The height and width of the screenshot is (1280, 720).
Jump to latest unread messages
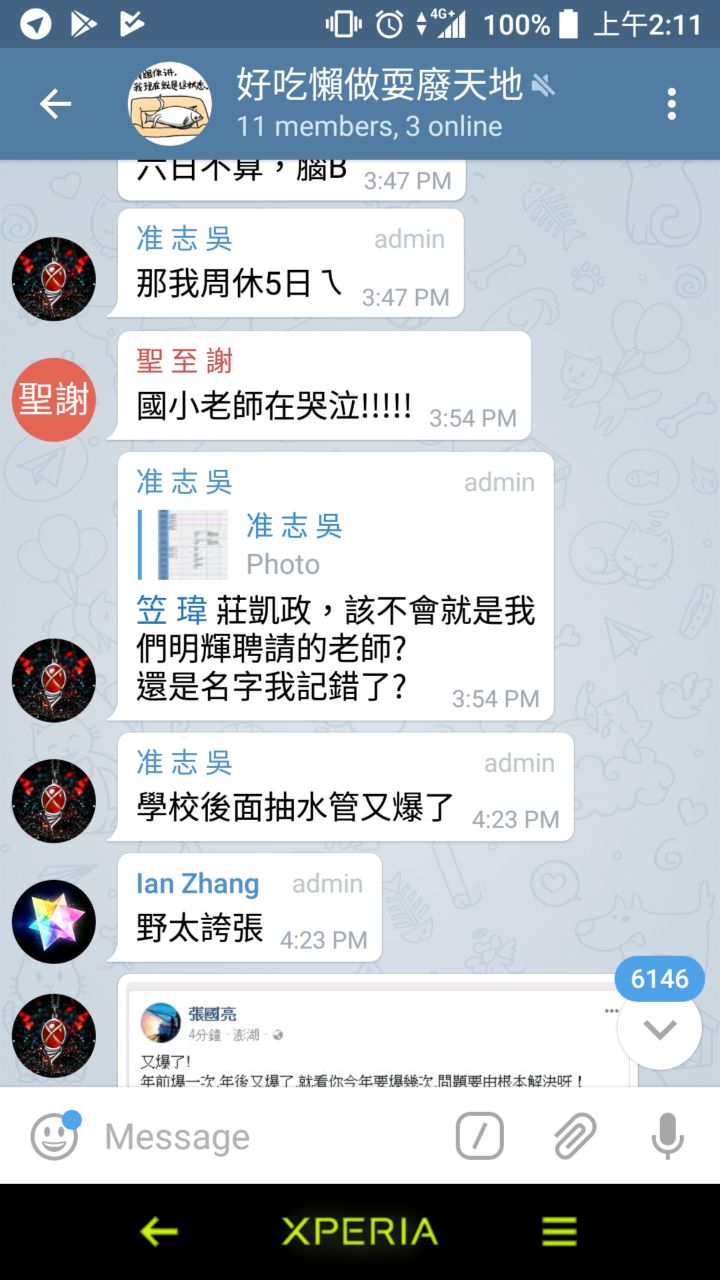point(660,1028)
